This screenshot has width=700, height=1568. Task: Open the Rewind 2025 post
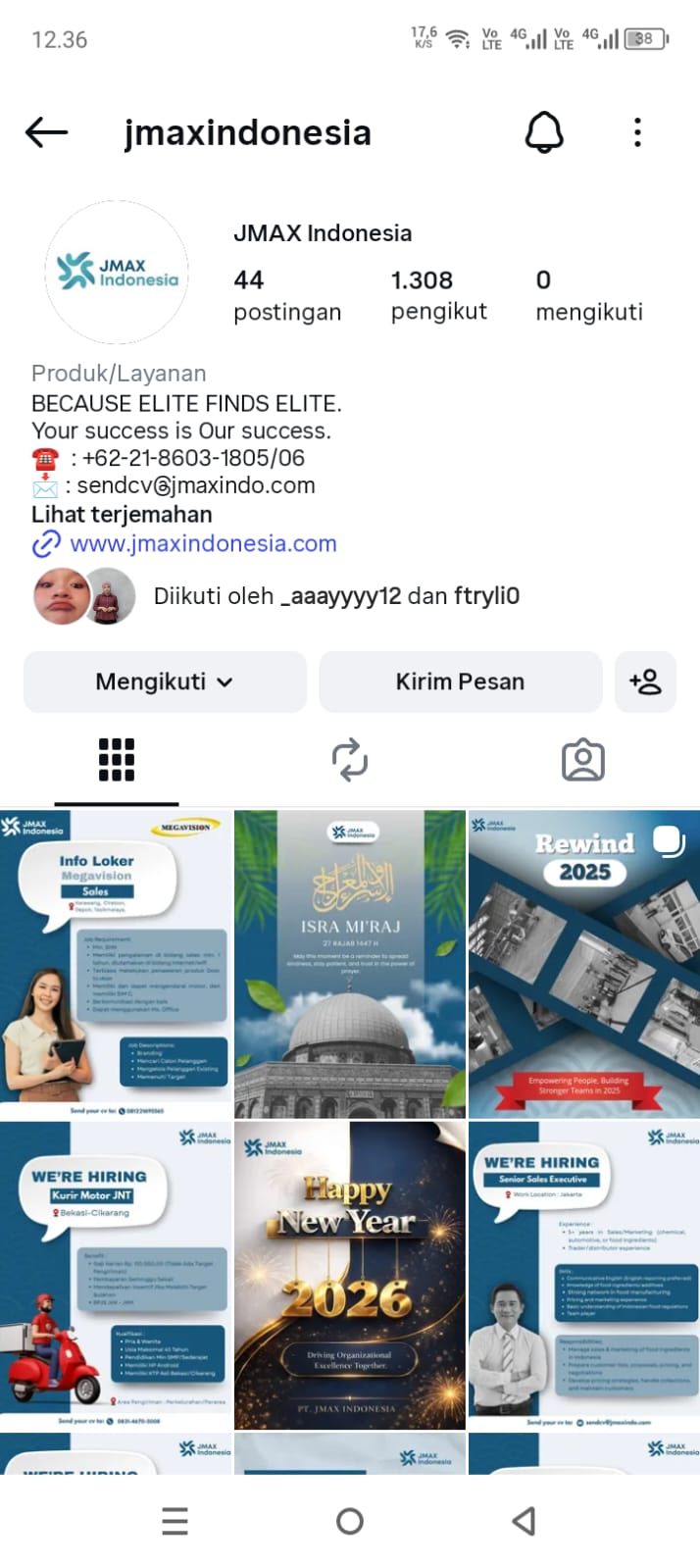(584, 963)
